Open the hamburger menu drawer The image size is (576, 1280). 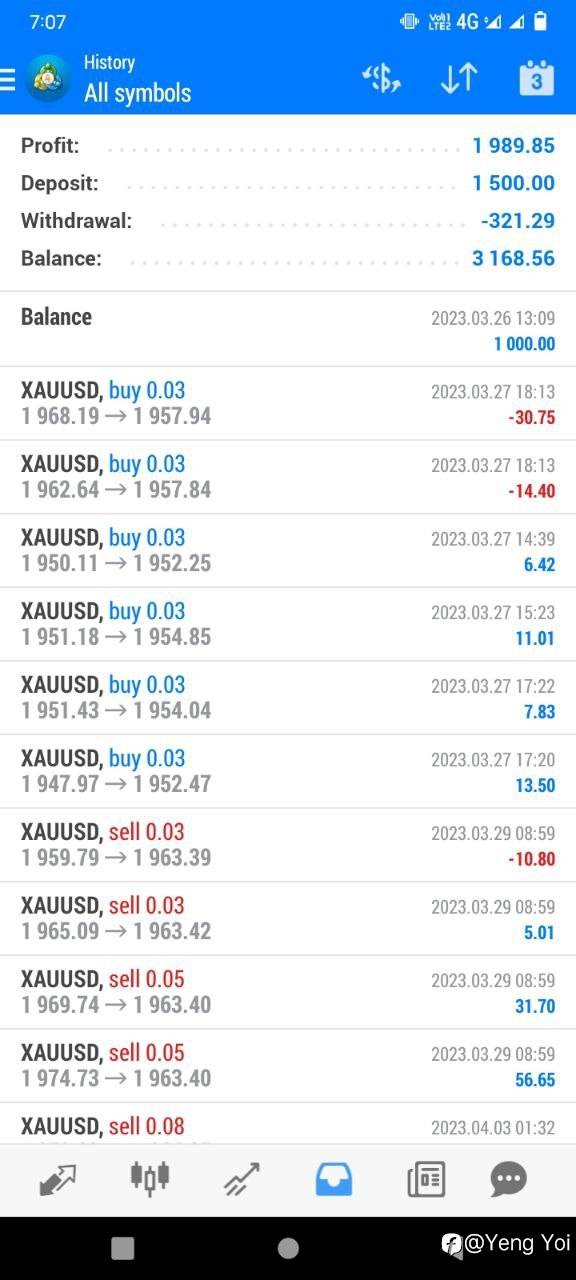click(8, 78)
